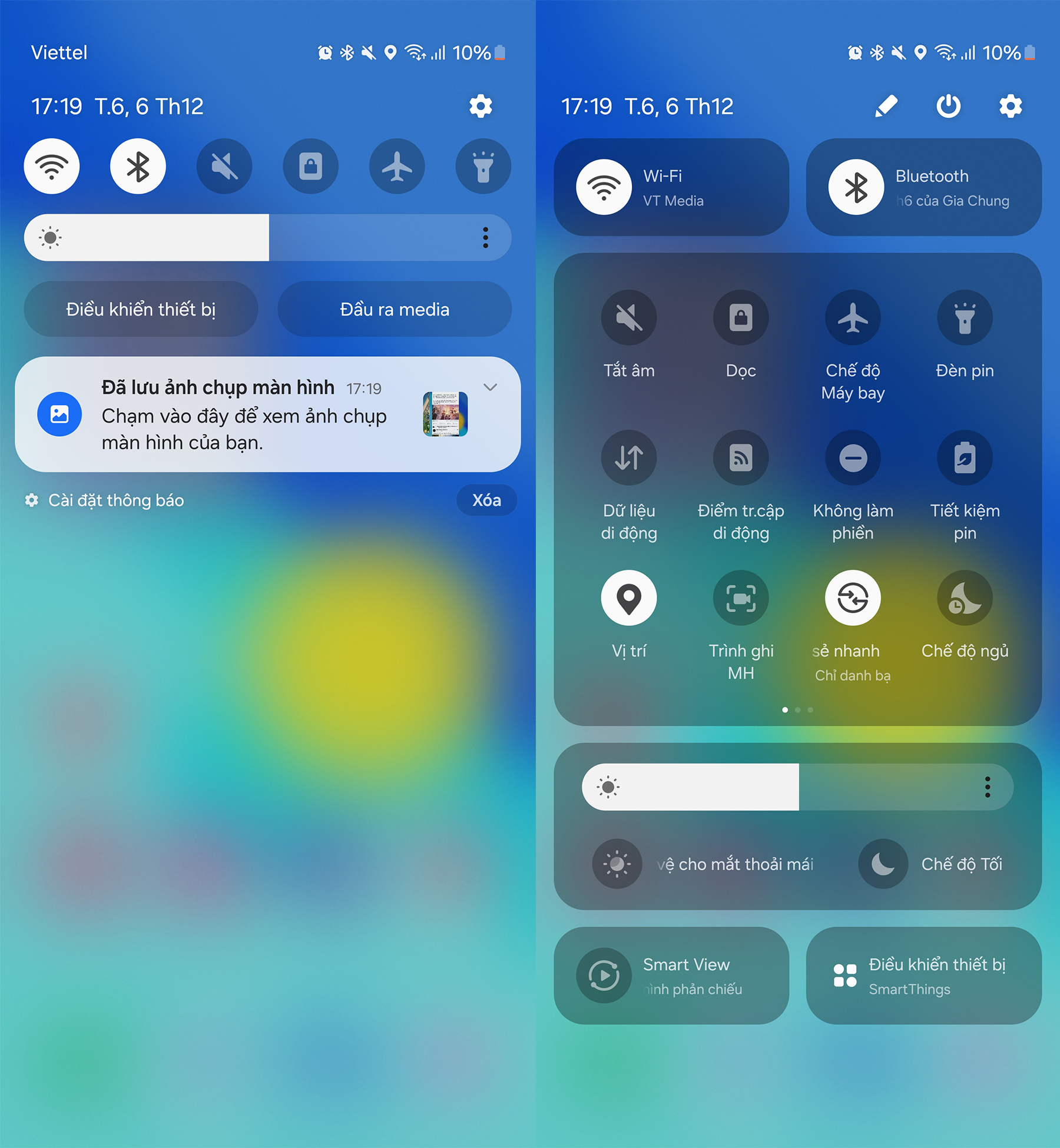Enable the Chế độ Máy bay tile
Viewport: 1060px width, 1148px height.
[853, 318]
